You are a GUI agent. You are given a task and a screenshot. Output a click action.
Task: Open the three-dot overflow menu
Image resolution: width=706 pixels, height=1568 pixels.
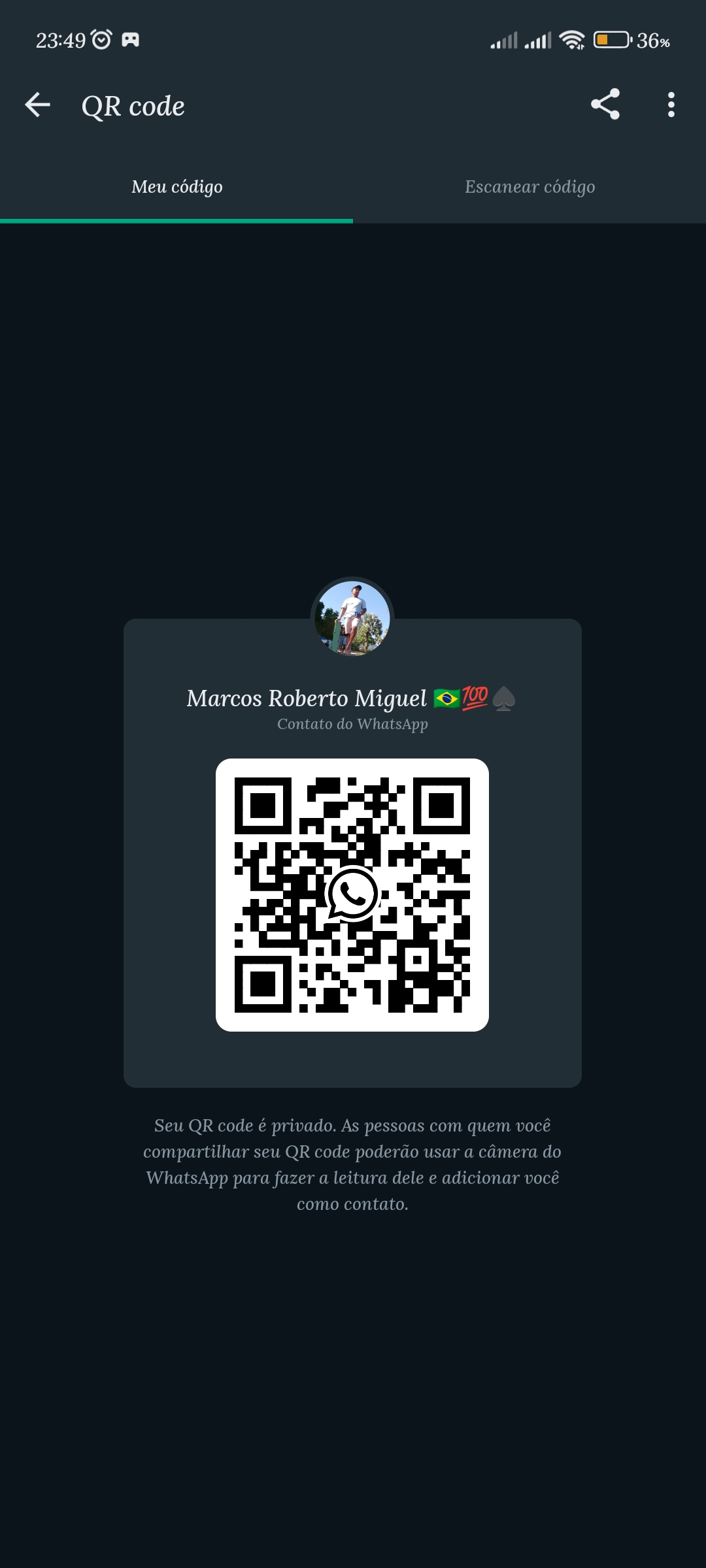[671, 105]
